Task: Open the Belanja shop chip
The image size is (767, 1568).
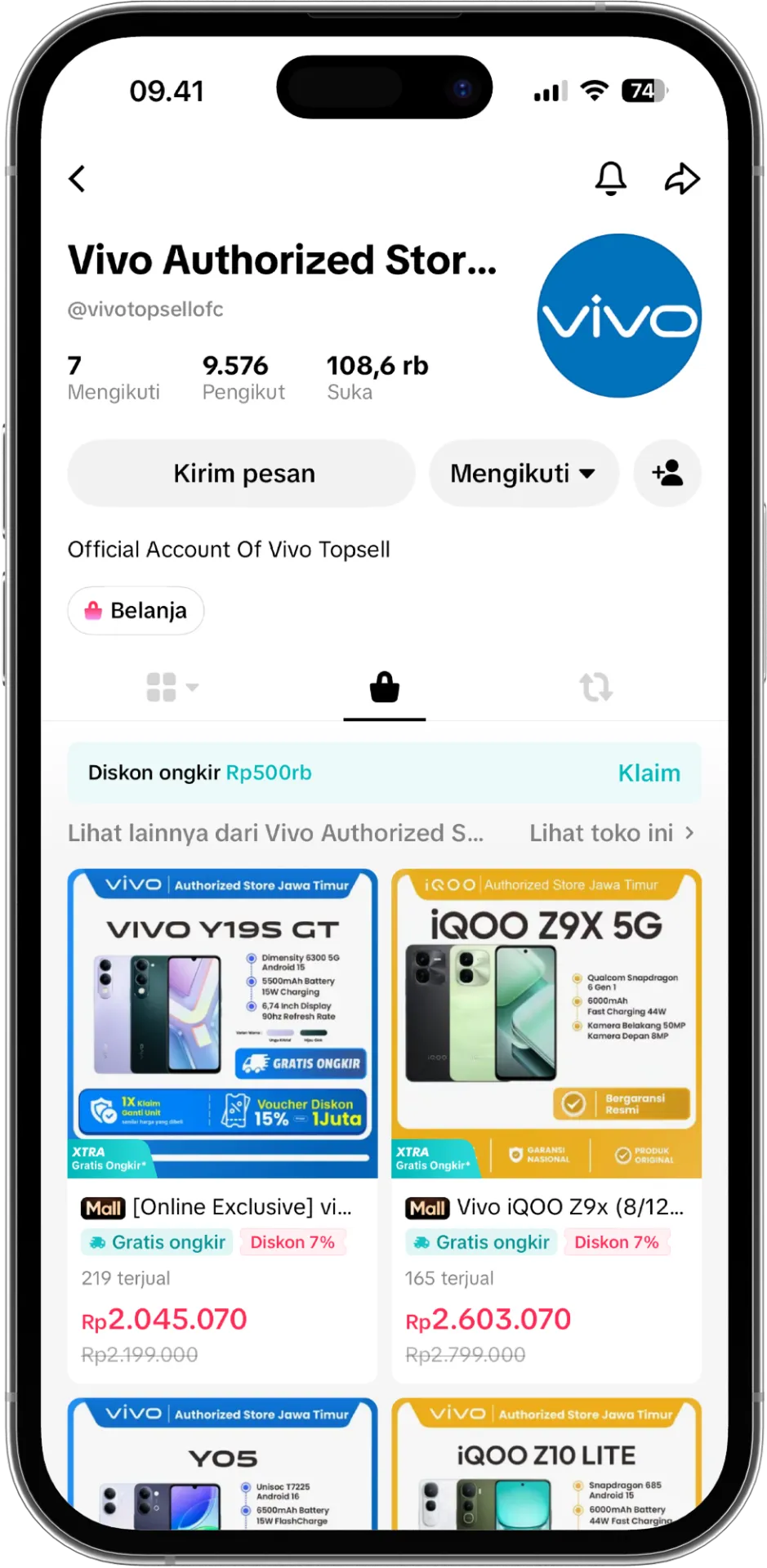Action: pos(136,611)
